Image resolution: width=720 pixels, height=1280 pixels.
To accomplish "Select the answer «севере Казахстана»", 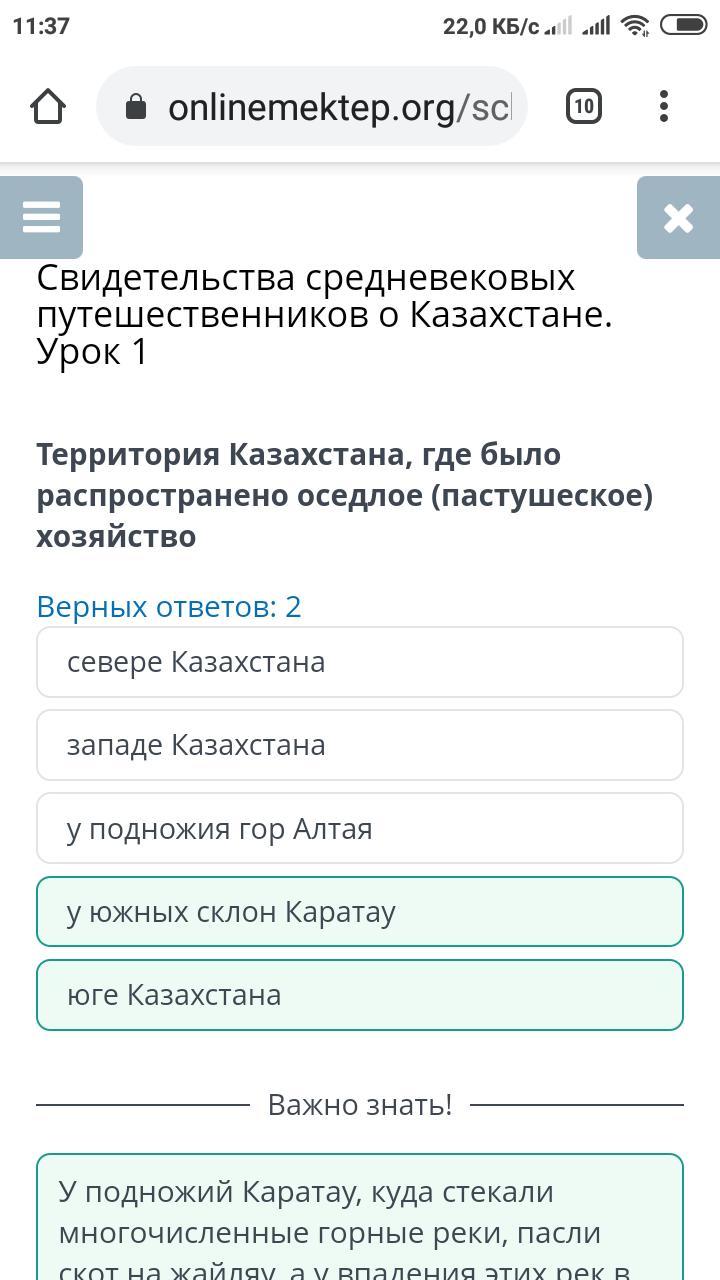I will point(360,662).
